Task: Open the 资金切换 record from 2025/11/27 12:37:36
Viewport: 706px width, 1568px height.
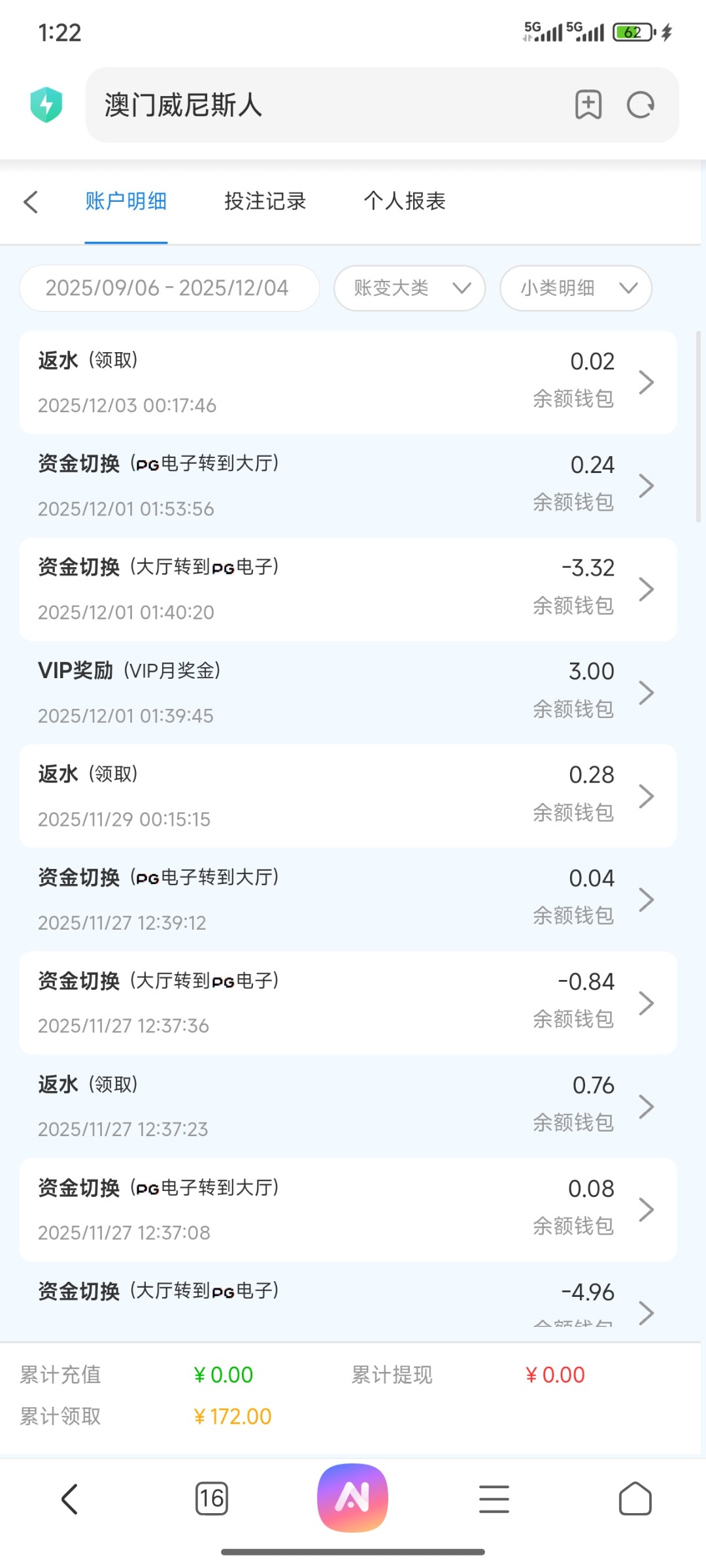Action: tap(348, 1003)
